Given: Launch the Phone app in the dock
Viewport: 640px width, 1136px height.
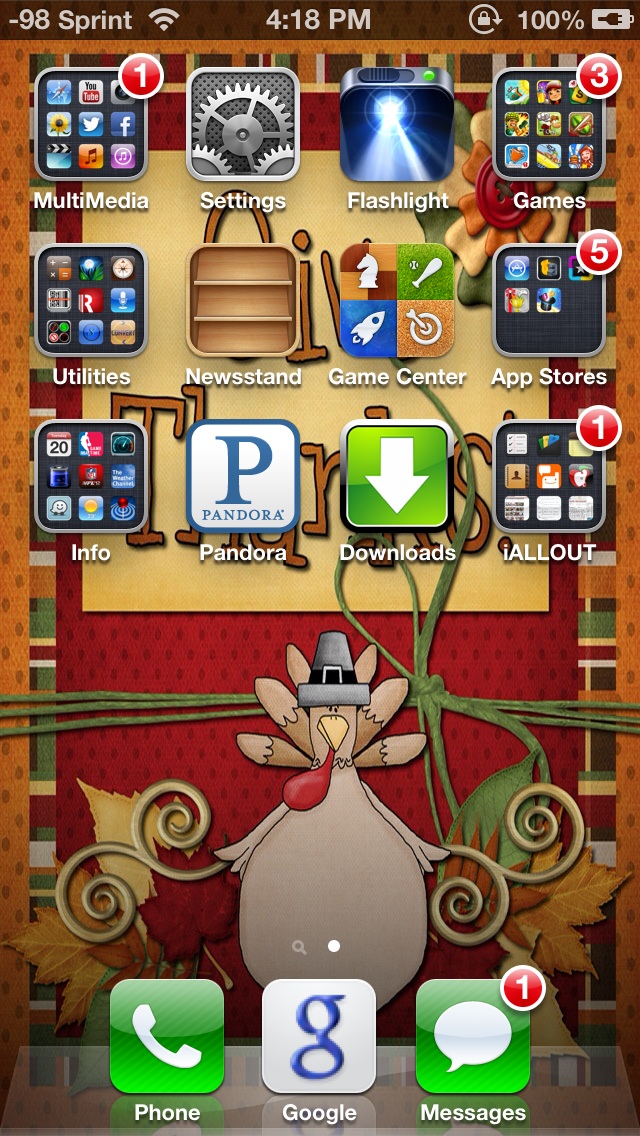Looking at the screenshot, I should tap(167, 1036).
